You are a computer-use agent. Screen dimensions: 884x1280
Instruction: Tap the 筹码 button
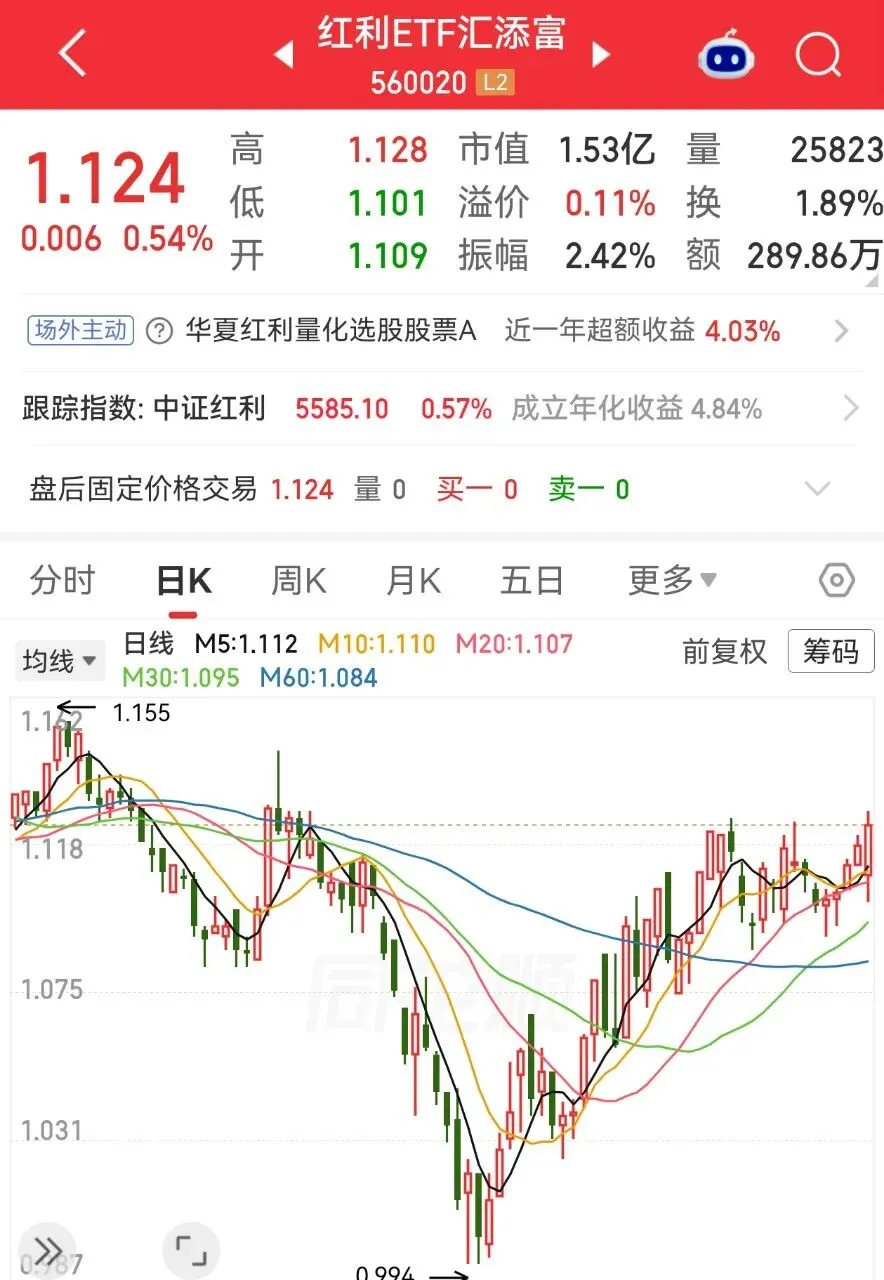[x=831, y=652]
